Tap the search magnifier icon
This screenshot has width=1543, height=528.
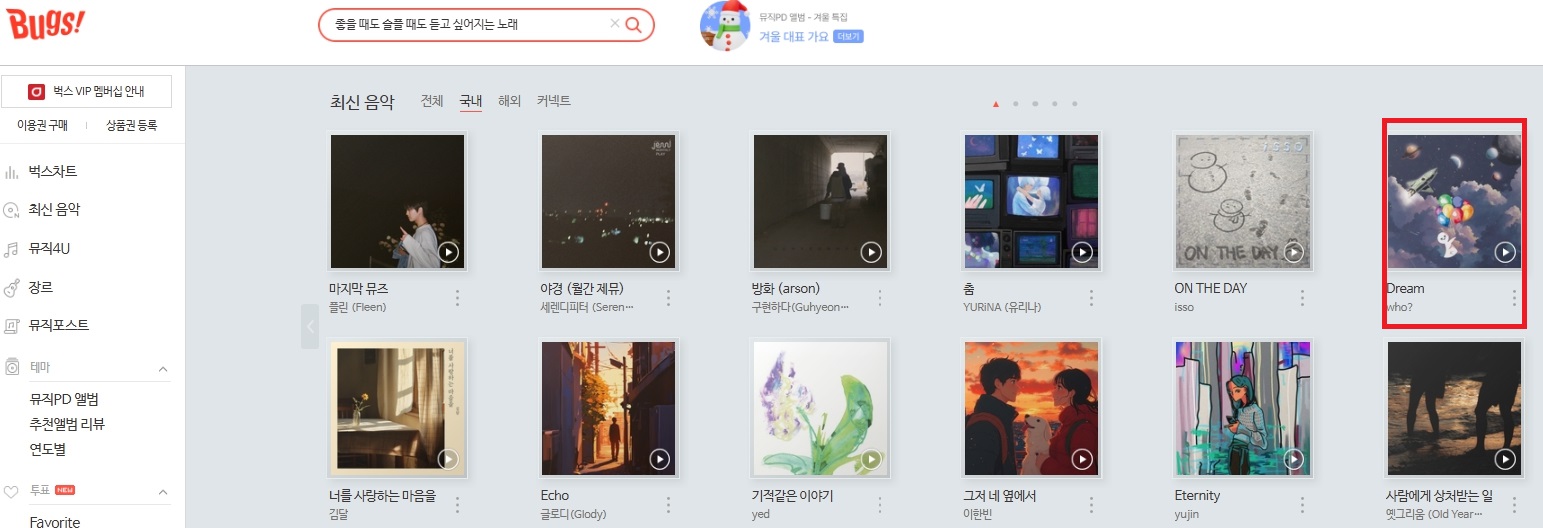click(x=633, y=25)
